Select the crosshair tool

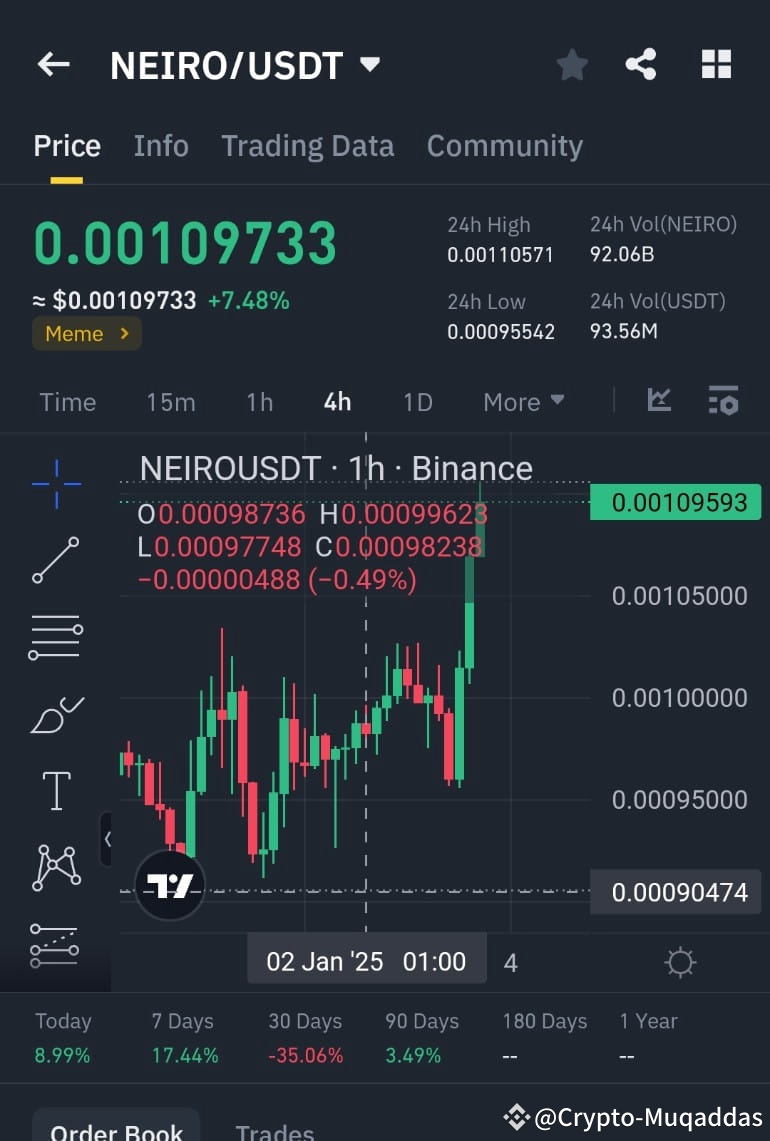click(x=55, y=483)
